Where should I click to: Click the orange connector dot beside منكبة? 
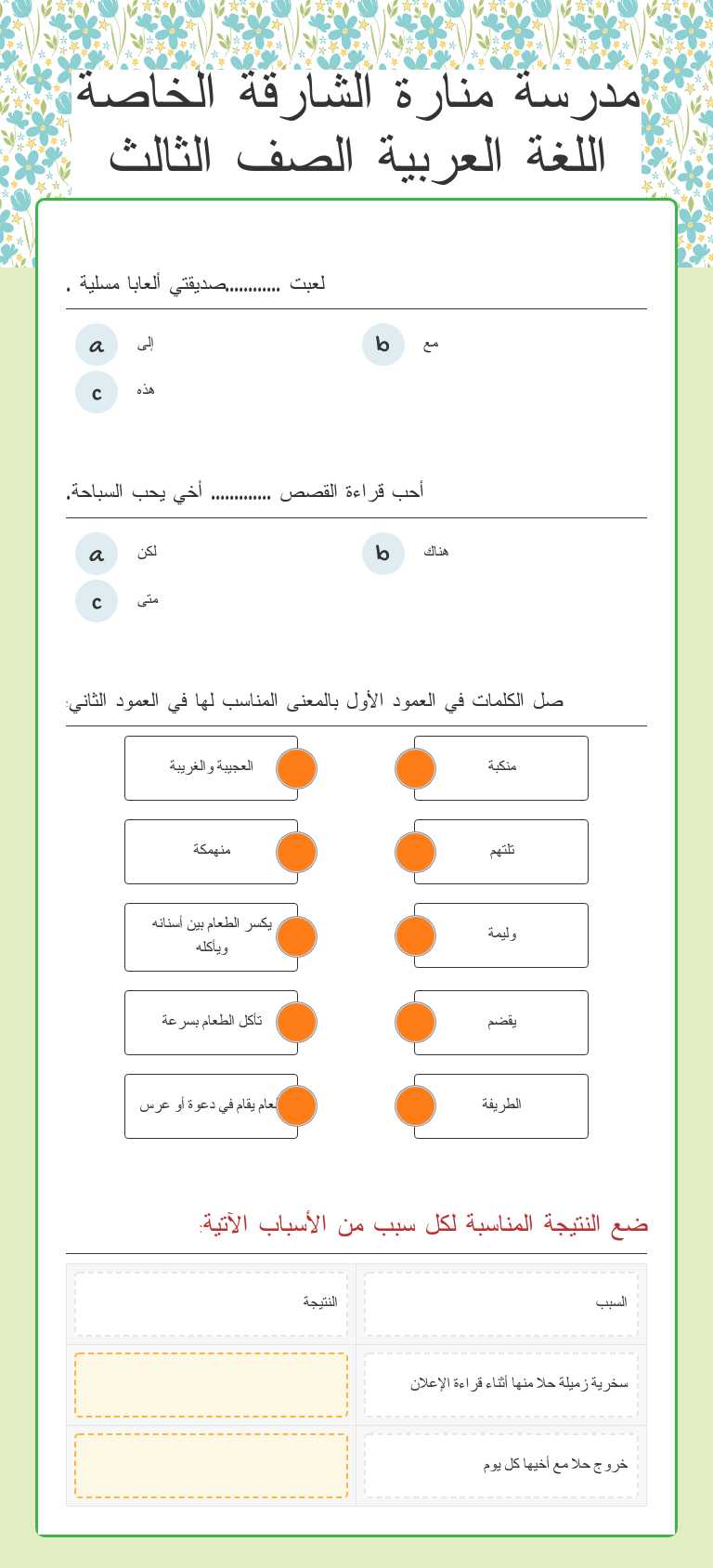click(415, 768)
